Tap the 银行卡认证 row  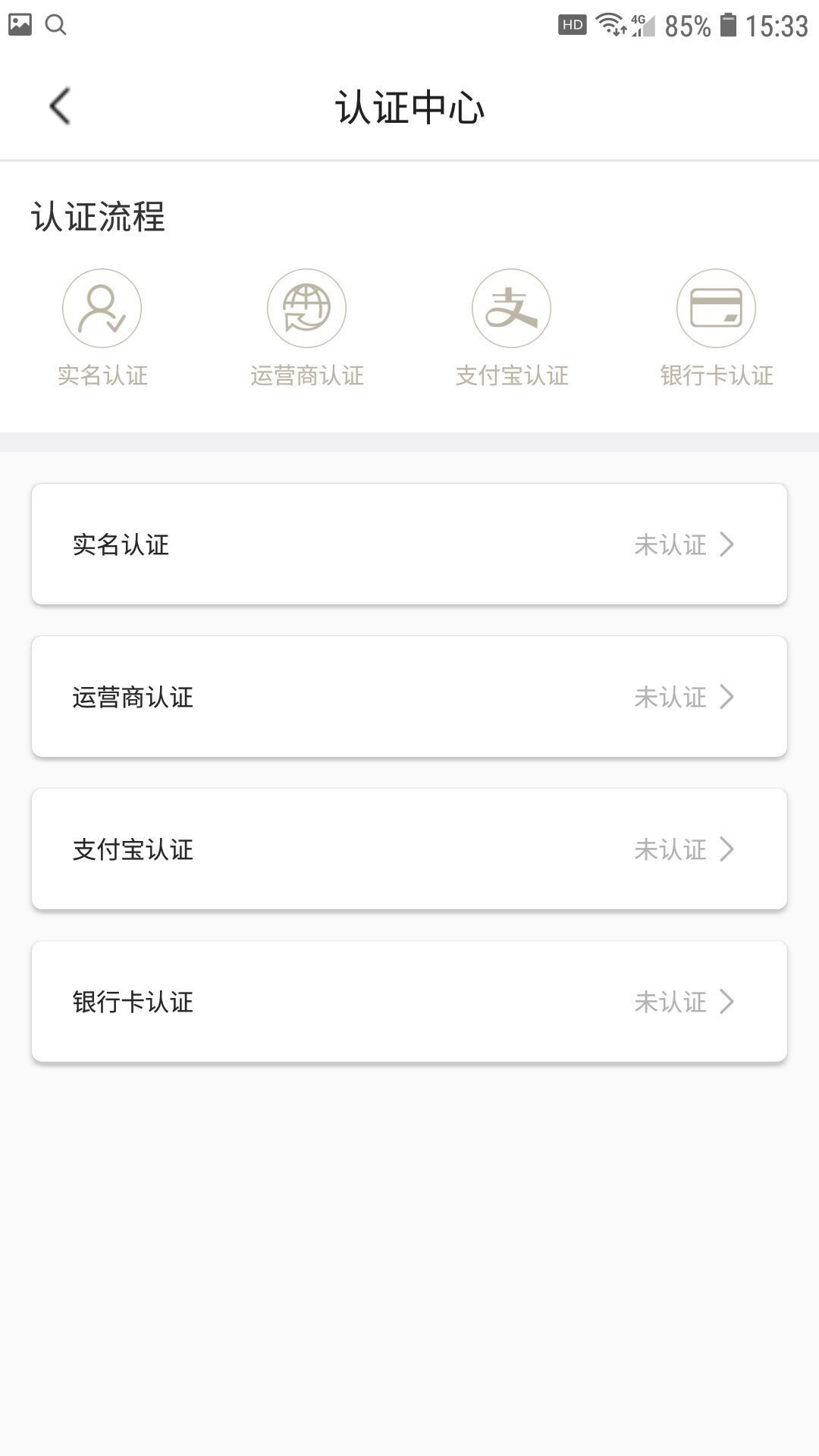(x=409, y=1002)
